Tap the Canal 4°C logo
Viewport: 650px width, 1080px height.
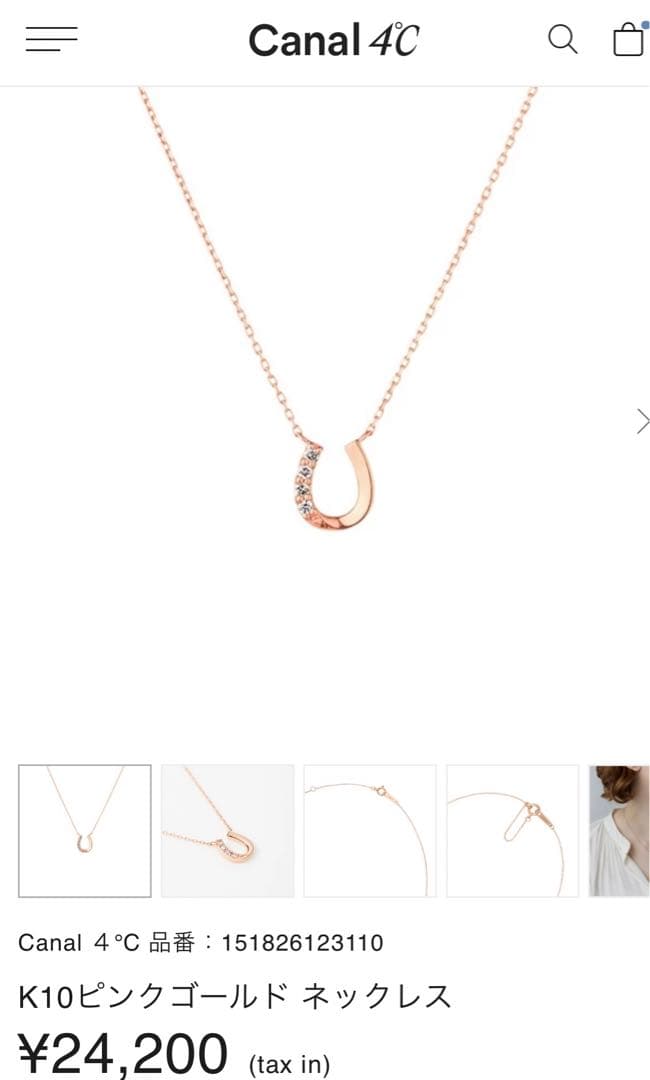click(x=333, y=41)
